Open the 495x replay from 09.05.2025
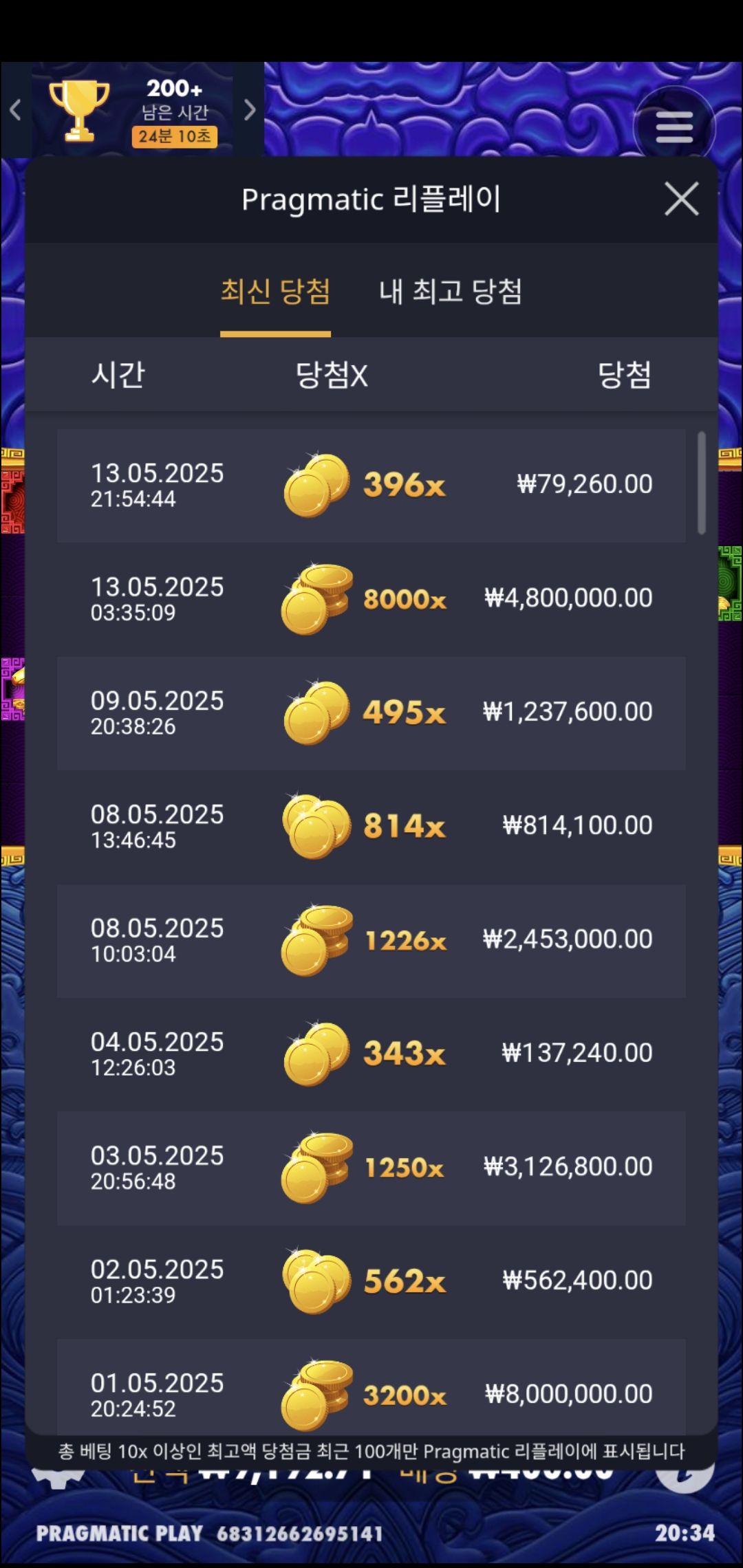 coord(371,713)
